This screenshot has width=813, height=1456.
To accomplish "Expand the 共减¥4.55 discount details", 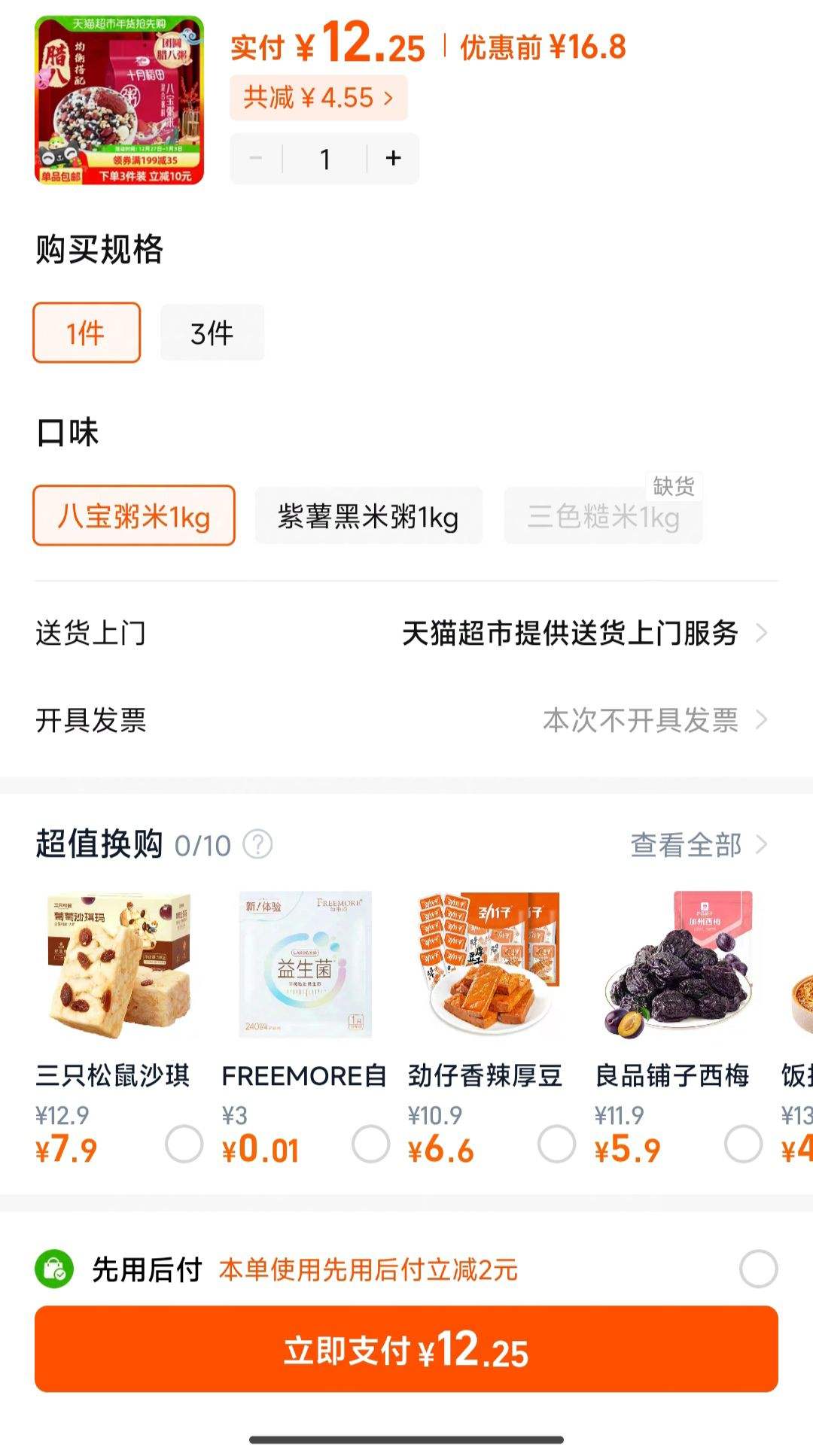I will point(321,98).
